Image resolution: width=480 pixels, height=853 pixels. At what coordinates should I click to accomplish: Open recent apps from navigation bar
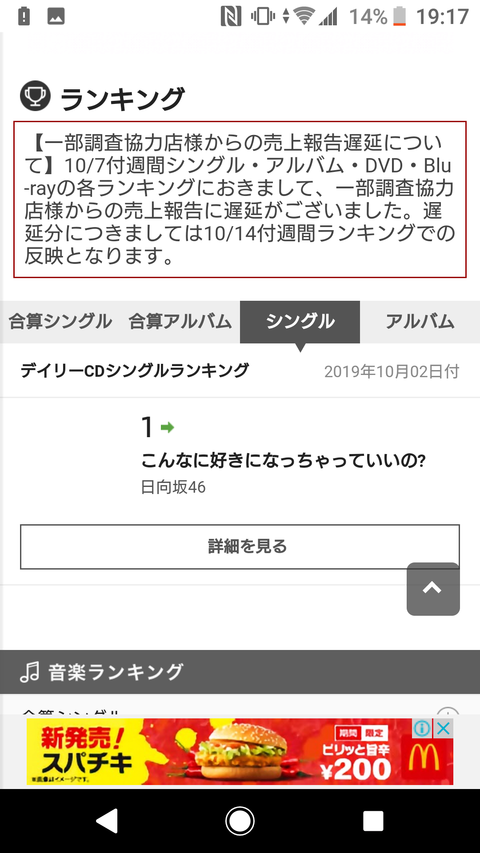click(373, 821)
